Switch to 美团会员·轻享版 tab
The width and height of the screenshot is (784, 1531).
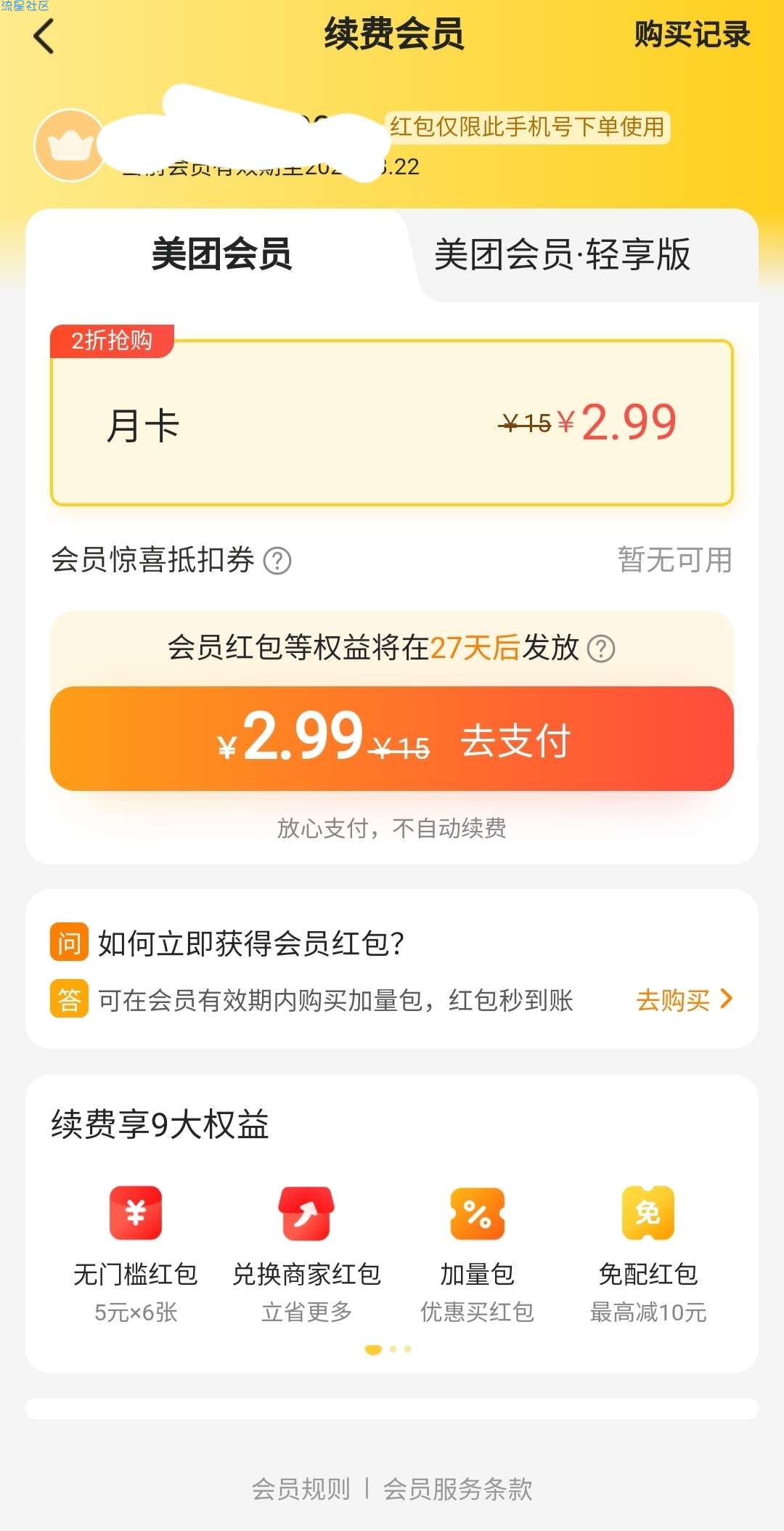coord(562,255)
